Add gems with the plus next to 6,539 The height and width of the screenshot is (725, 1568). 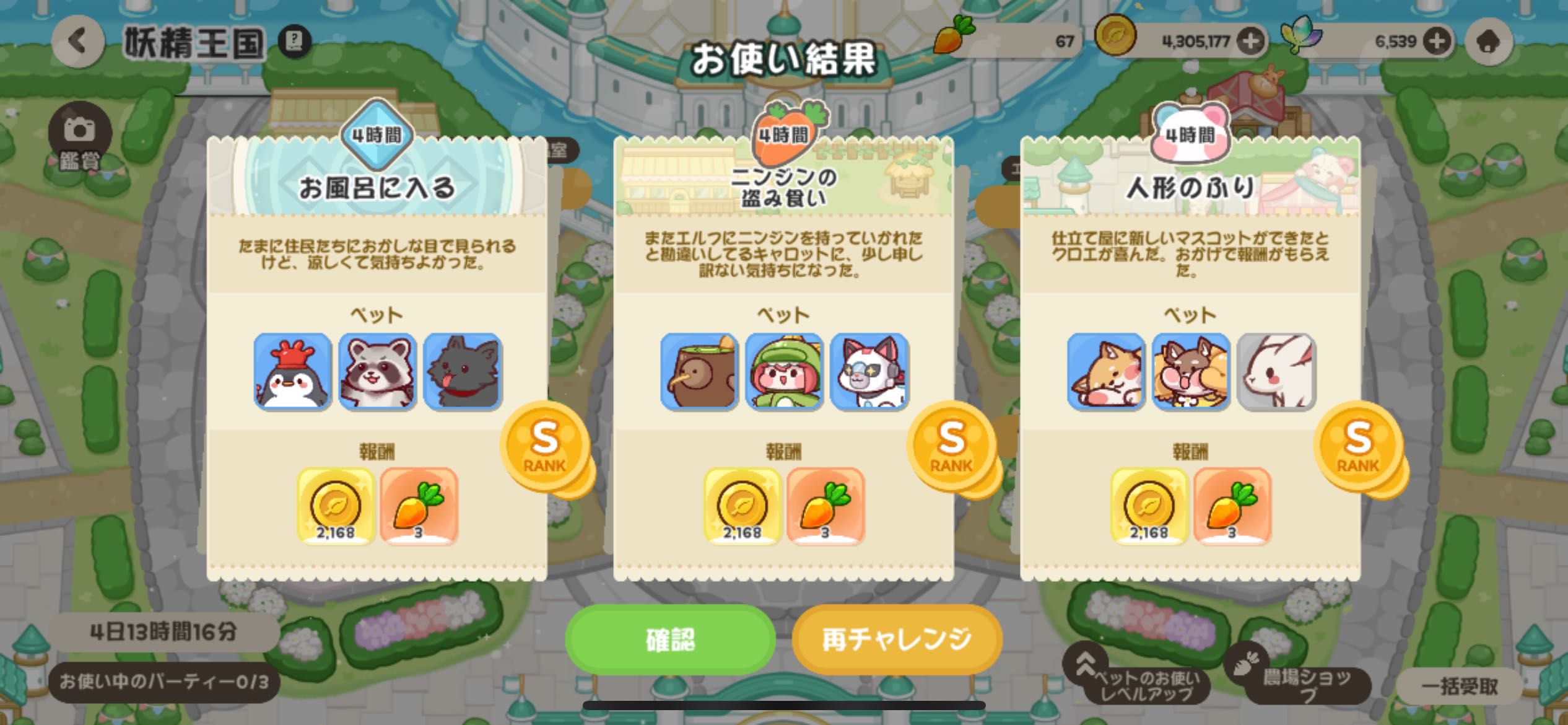(x=1436, y=42)
